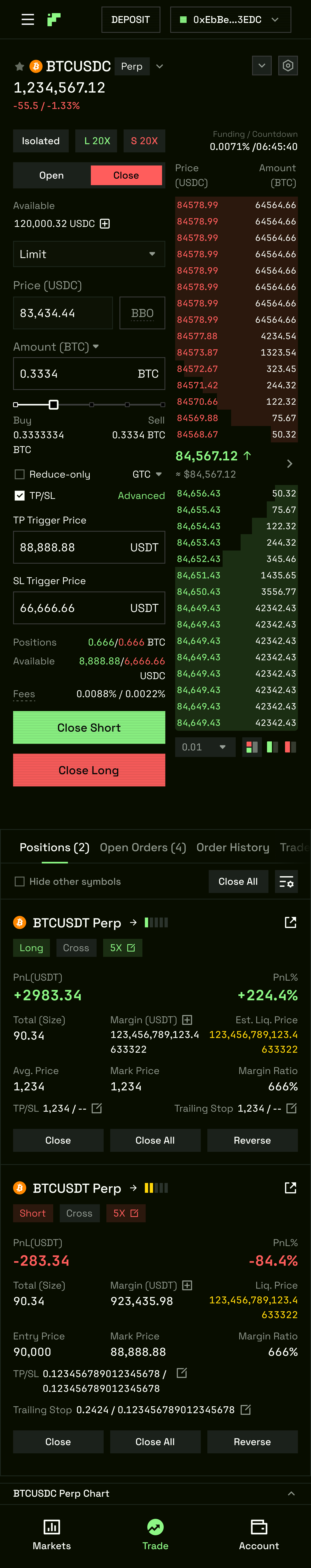
Task: Tap the DEPOSIT button
Action: point(130,19)
